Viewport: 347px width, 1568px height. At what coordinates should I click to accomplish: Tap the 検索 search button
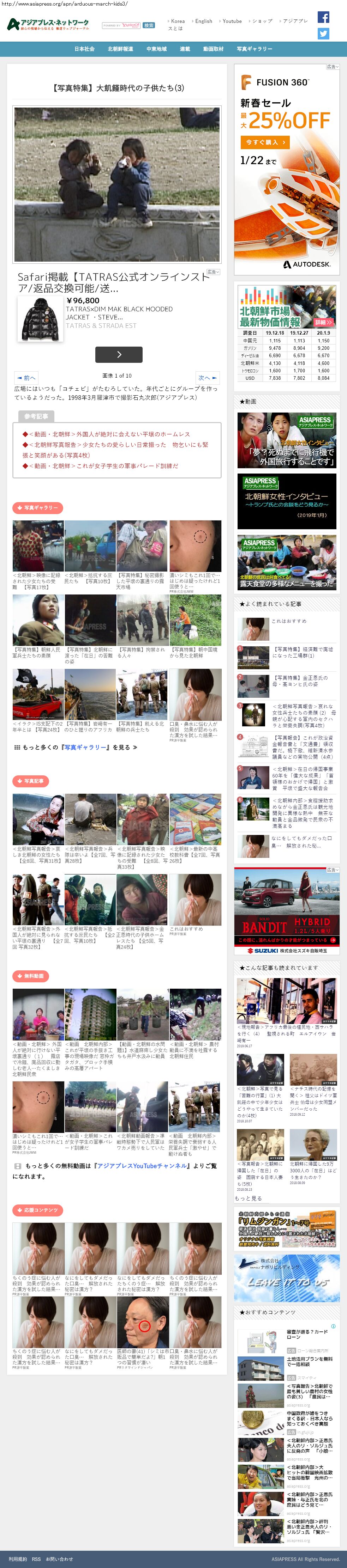(149, 26)
